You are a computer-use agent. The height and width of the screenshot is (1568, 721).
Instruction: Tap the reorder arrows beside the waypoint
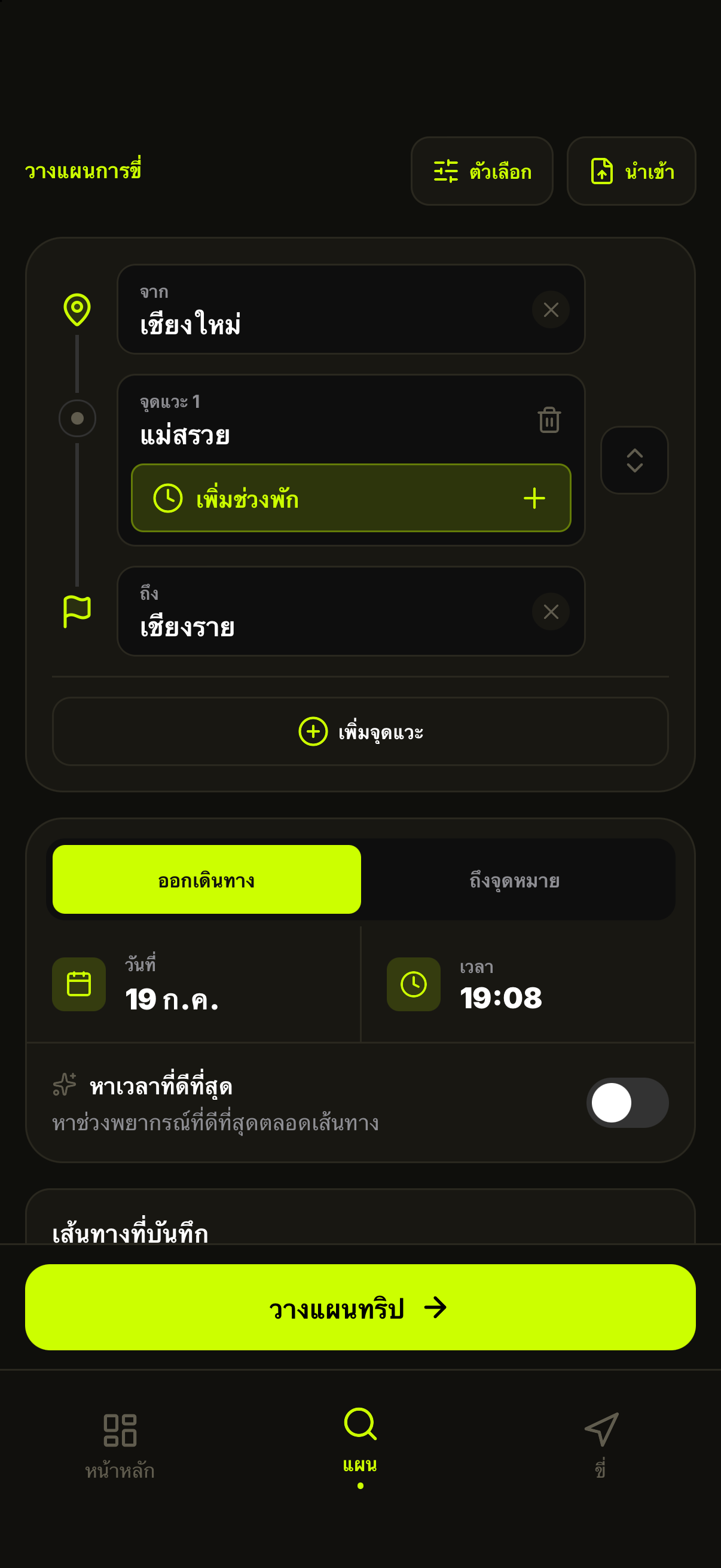coord(634,460)
